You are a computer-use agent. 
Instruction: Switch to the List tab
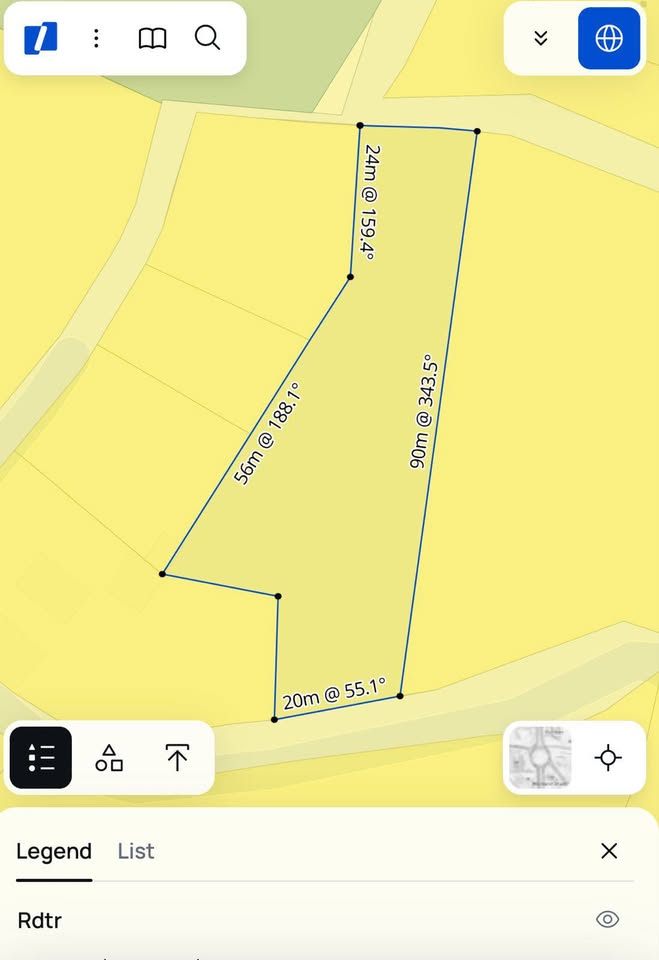[x=136, y=851]
